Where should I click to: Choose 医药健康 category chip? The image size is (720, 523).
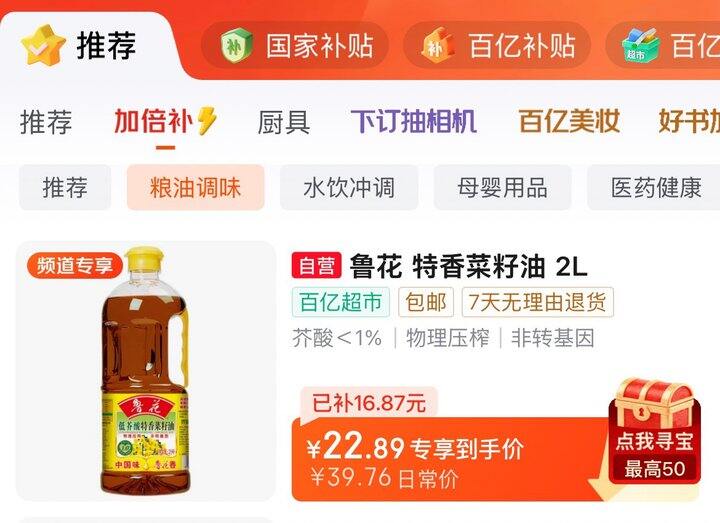[x=655, y=187]
